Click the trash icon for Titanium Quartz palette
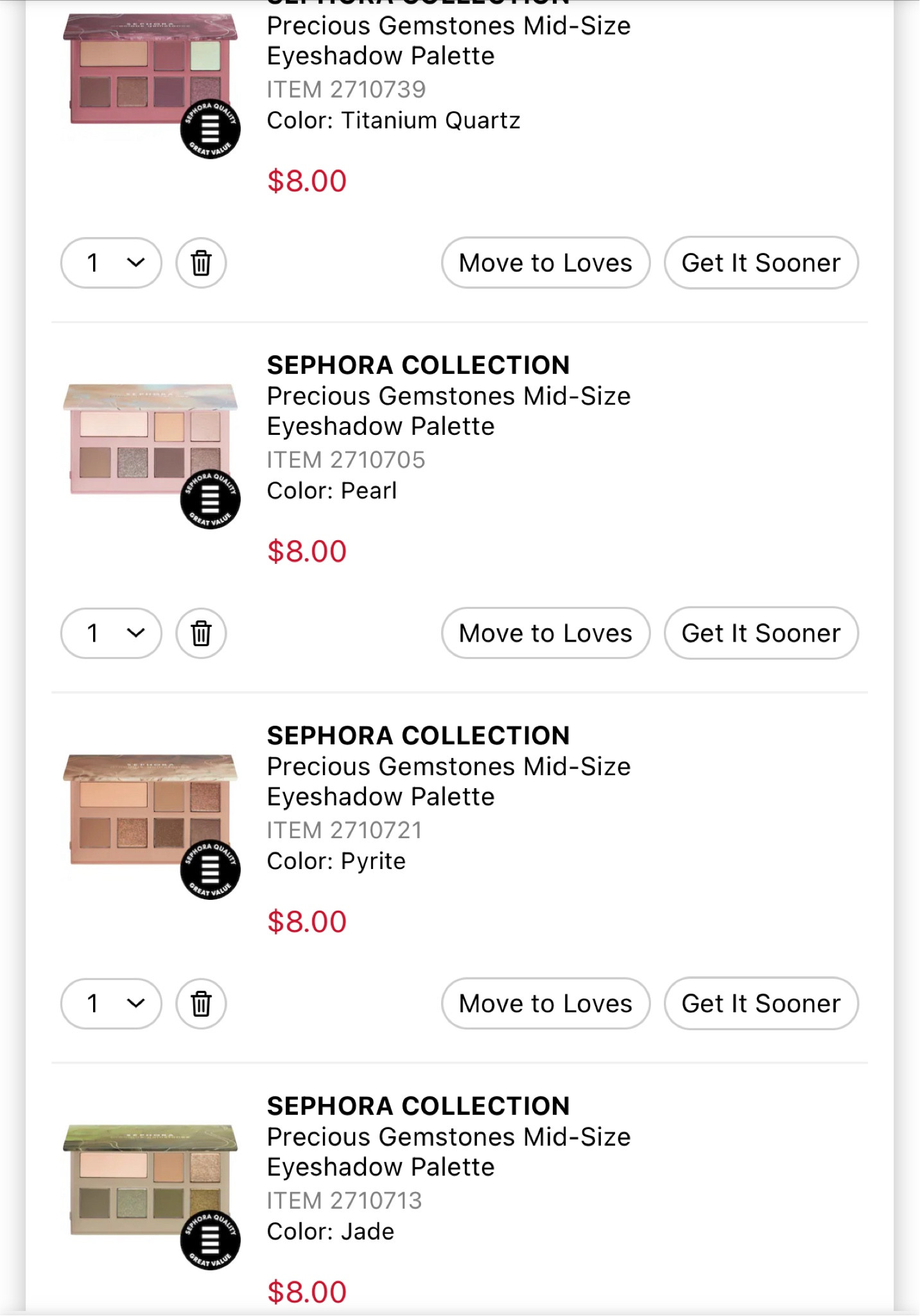The image size is (920, 1316). click(x=200, y=263)
